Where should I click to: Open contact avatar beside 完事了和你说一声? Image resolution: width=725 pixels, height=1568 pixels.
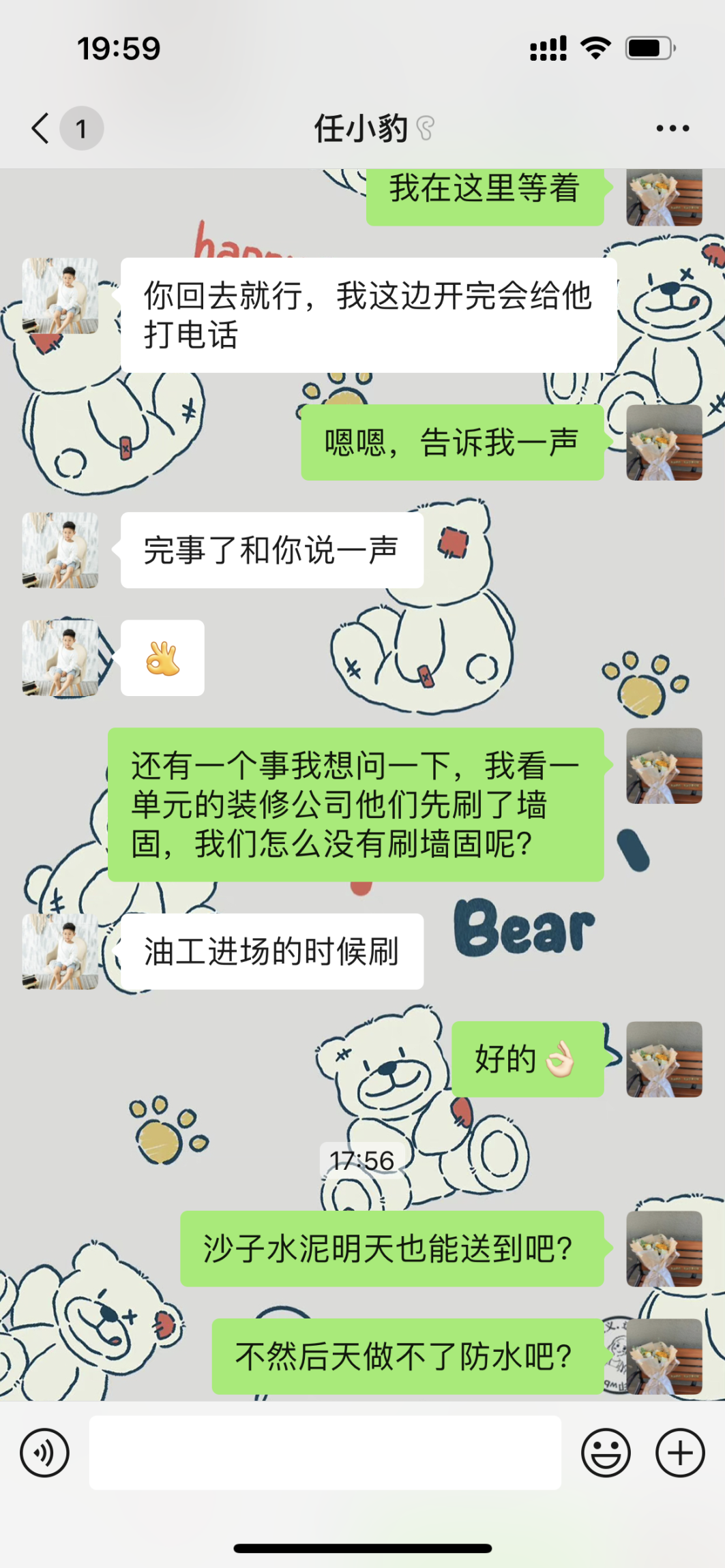pyautogui.click(x=60, y=550)
